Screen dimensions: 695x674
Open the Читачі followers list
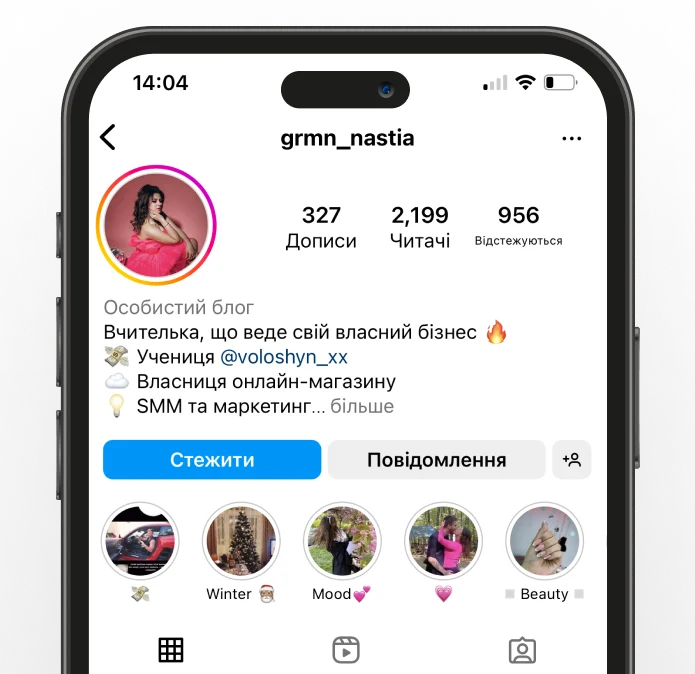pos(420,227)
